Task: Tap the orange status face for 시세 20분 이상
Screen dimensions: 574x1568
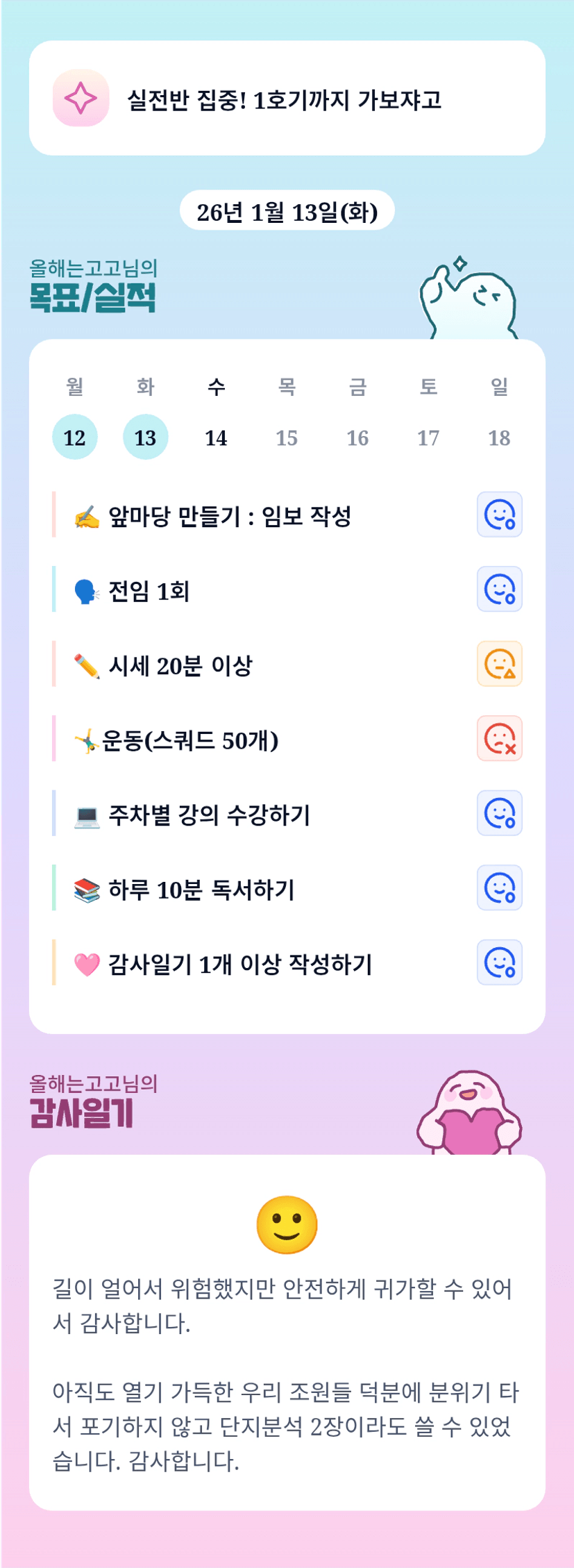Action: (499, 664)
